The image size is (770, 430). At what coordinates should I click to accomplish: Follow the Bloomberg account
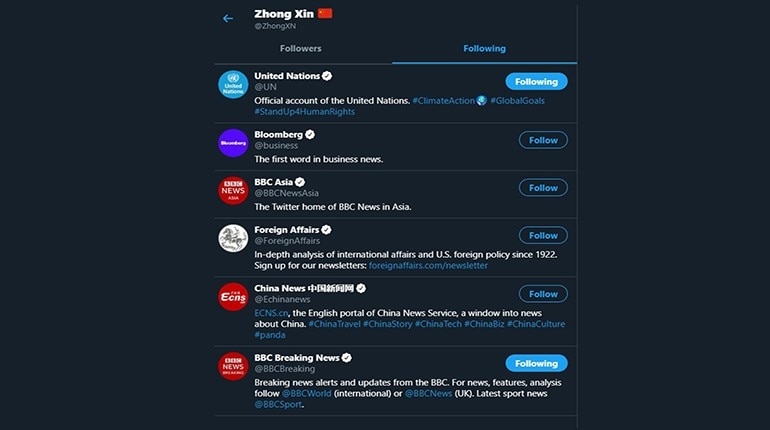[543, 140]
